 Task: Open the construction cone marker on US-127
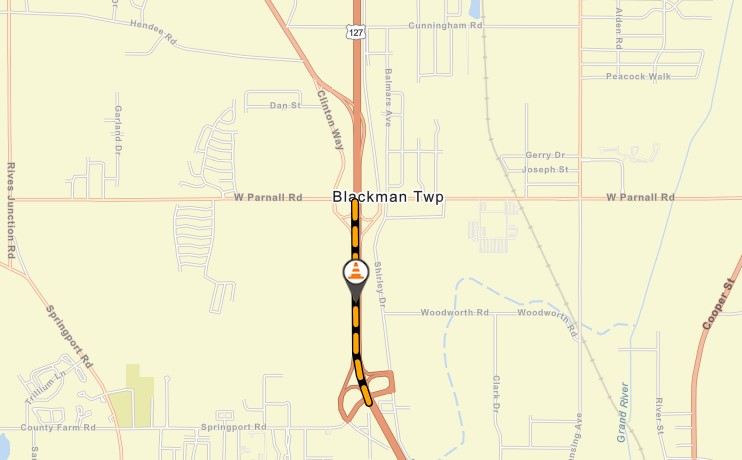coord(354,273)
